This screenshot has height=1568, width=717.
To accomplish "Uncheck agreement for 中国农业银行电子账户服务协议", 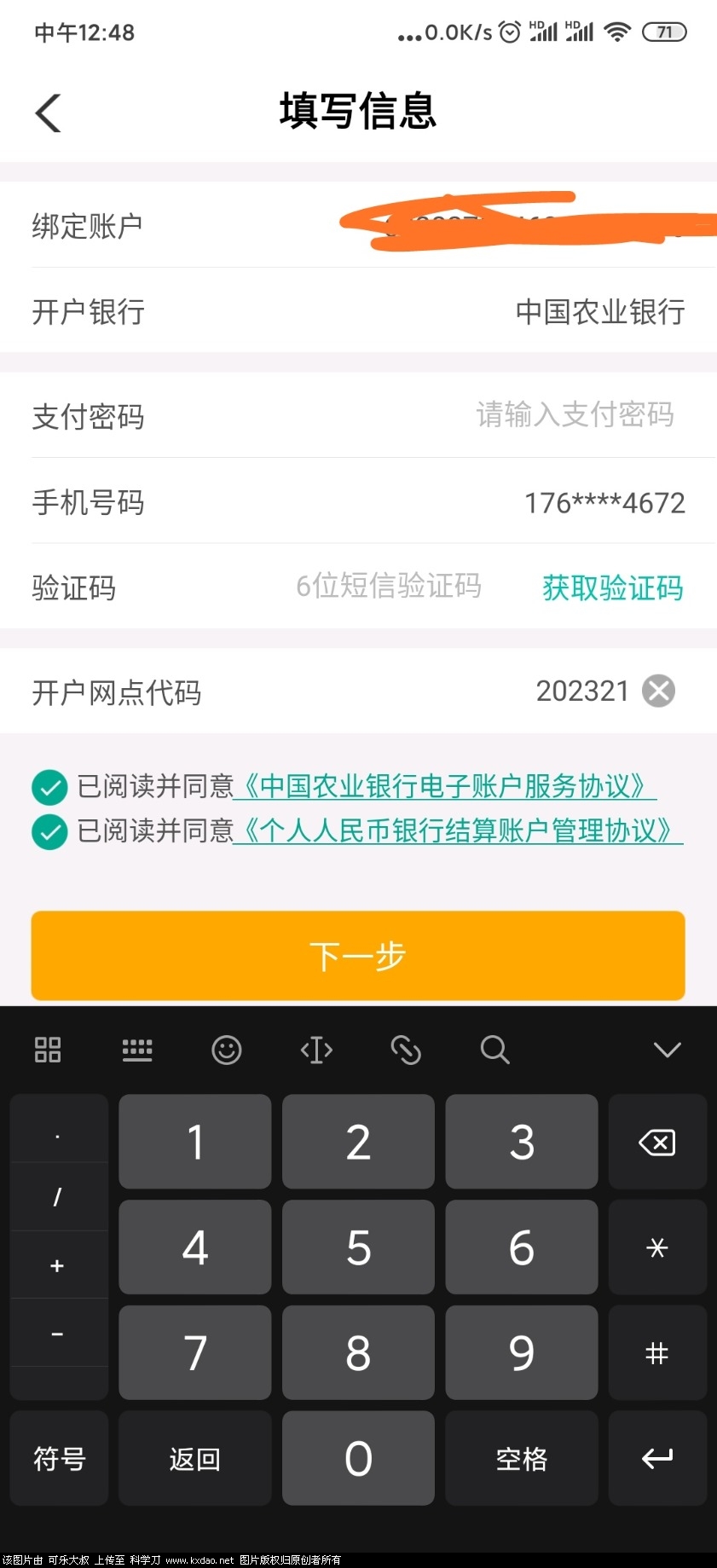I will (49, 787).
